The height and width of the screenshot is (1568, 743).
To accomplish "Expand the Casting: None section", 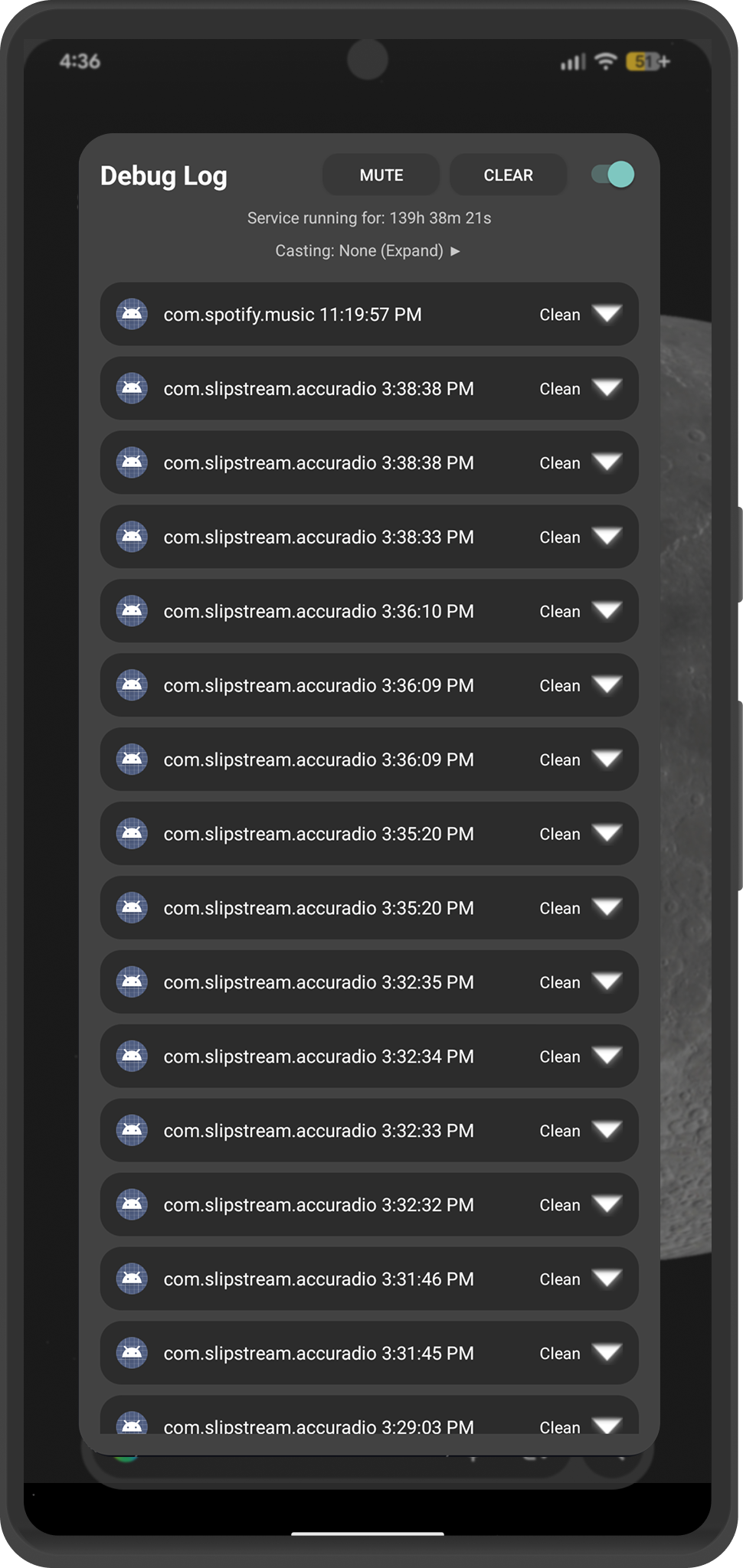I will tap(368, 251).
